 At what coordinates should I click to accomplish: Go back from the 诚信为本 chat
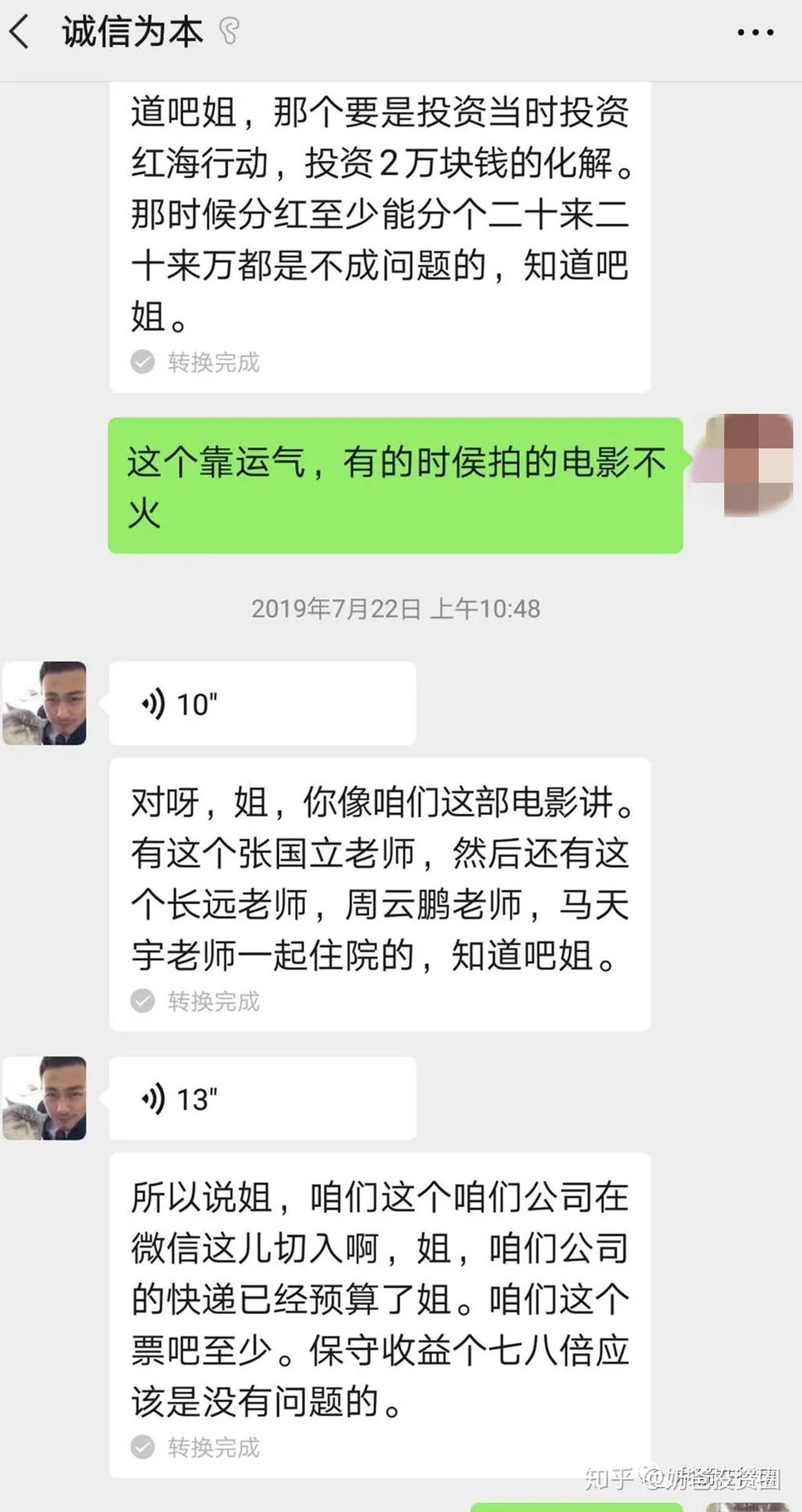[x=20, y=32]
